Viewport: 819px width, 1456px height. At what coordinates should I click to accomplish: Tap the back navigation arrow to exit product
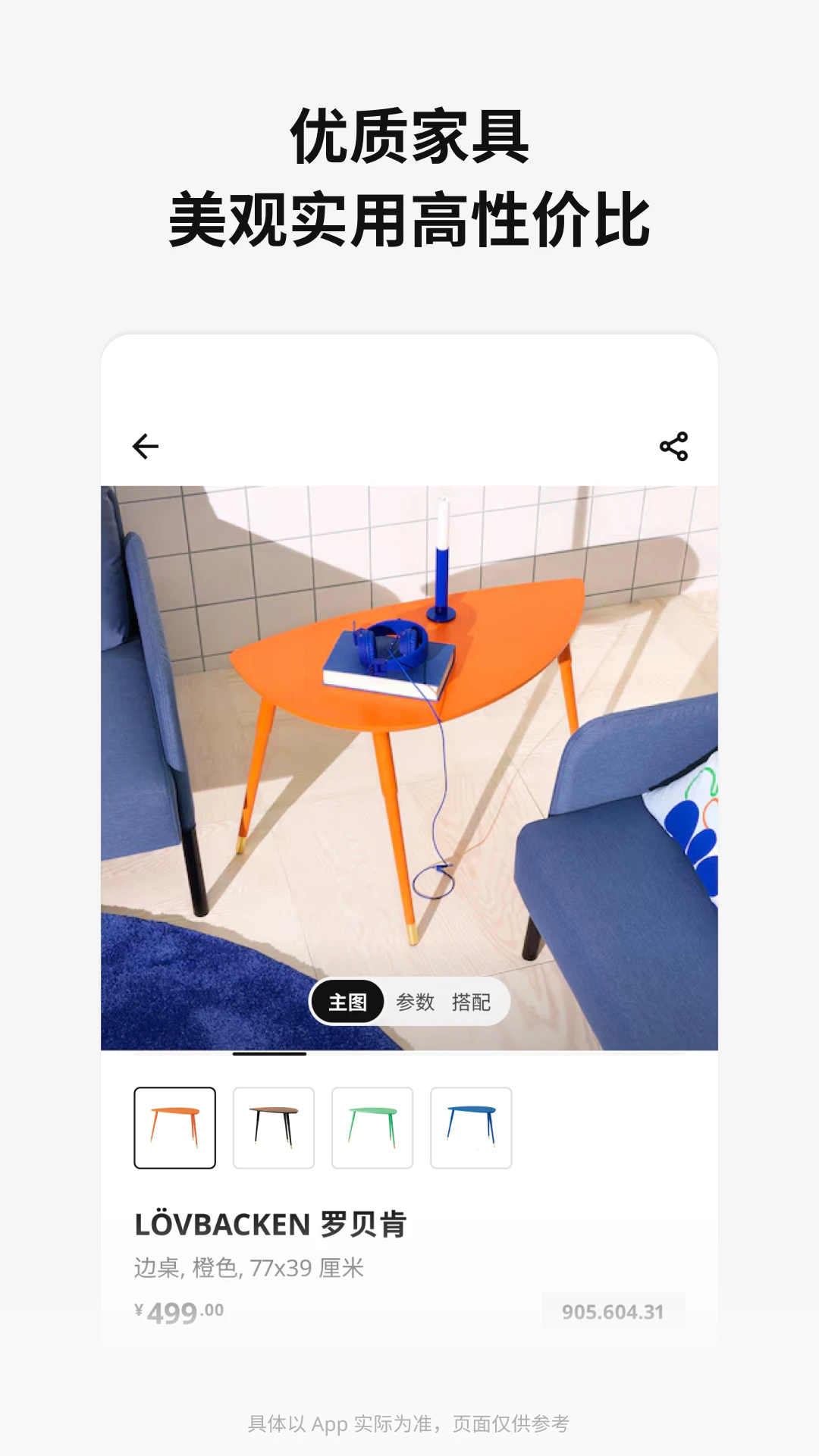coord(146,447)
